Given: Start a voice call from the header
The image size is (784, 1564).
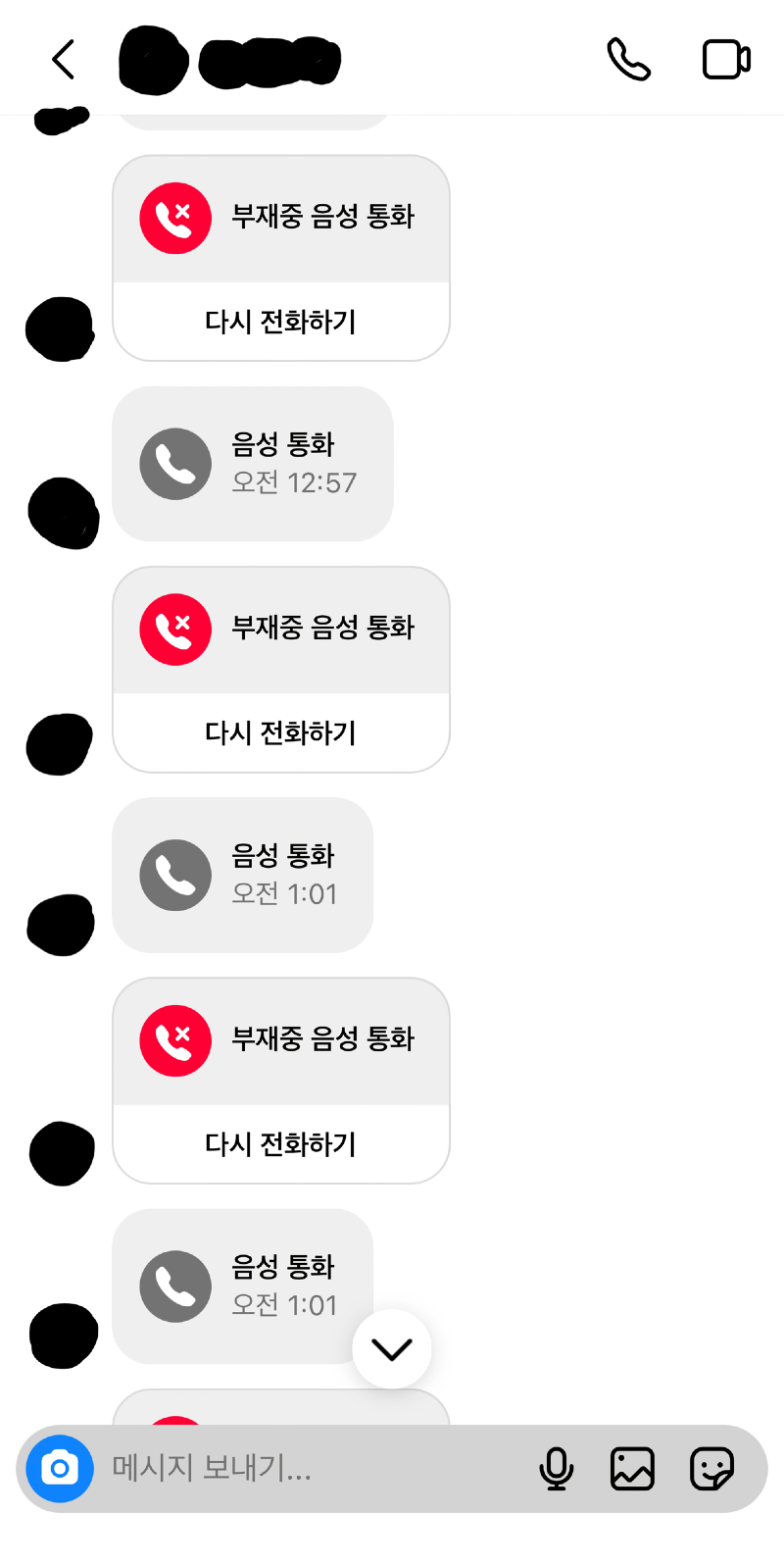Looking at the screenshot, I should pos(628,60).
